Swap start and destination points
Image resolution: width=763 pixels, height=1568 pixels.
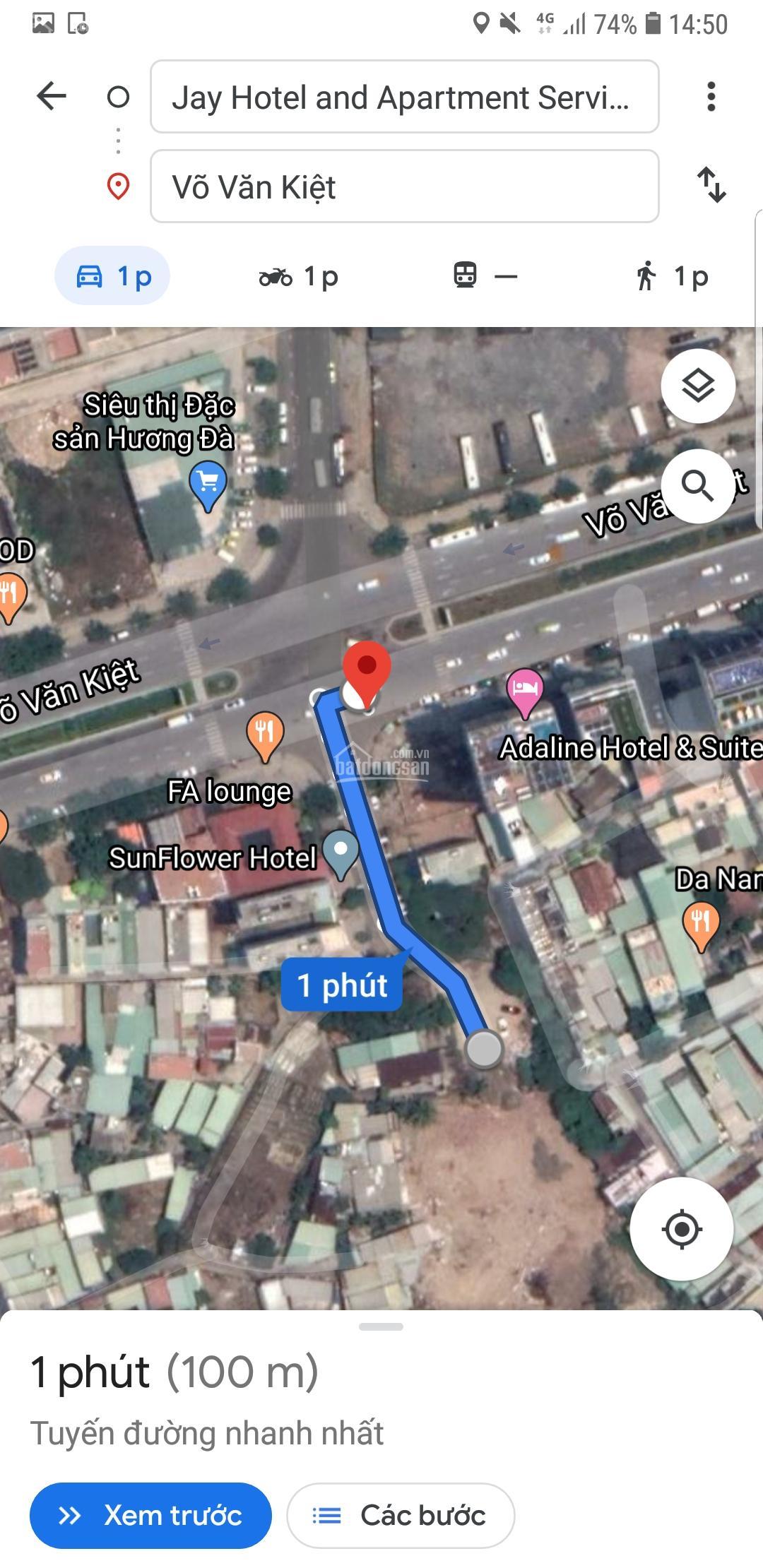pos(711,185)
